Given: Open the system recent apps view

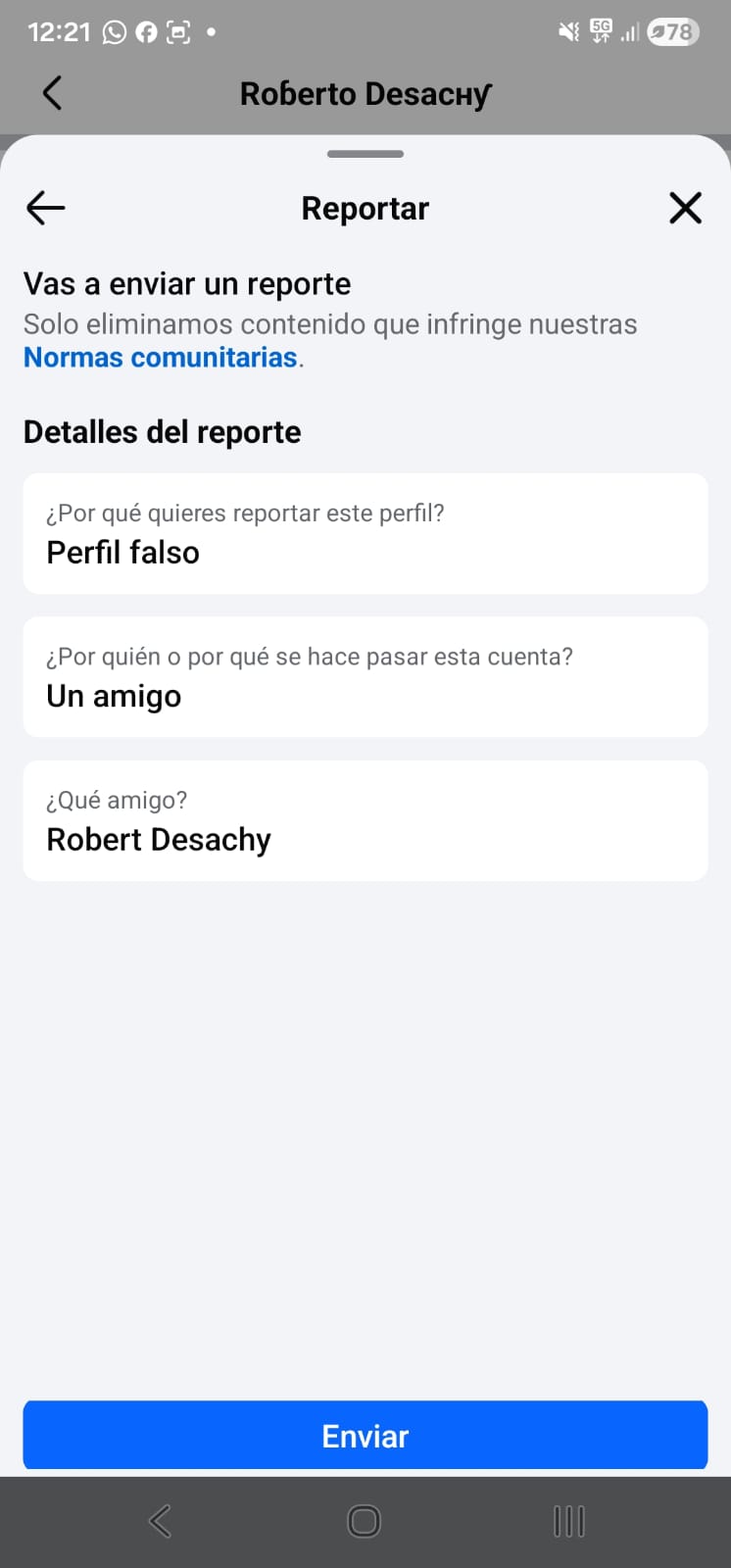Looking at the screenshot, I should pos(568,1521).
